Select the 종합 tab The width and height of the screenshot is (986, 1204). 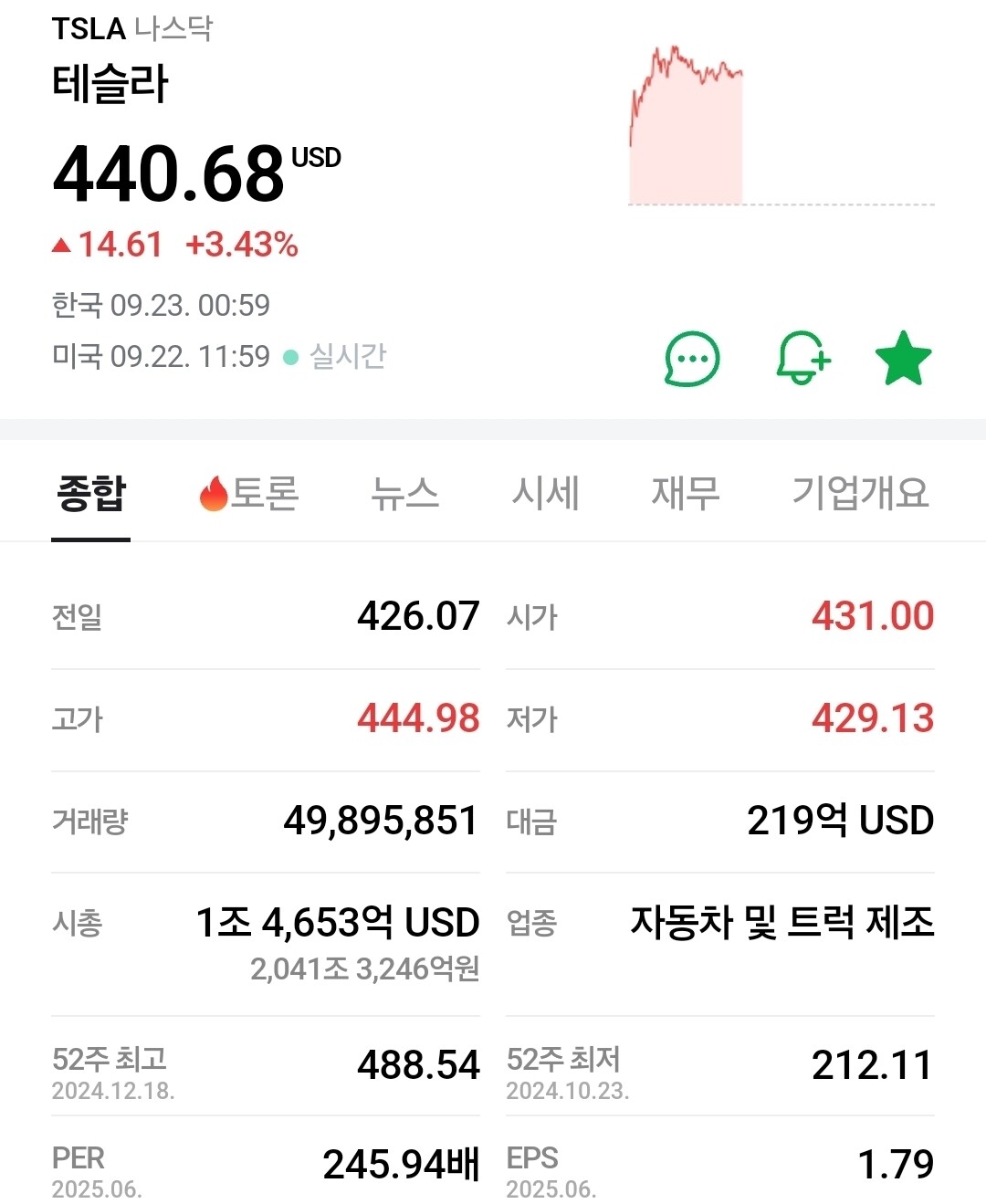[x=91, y=494]
